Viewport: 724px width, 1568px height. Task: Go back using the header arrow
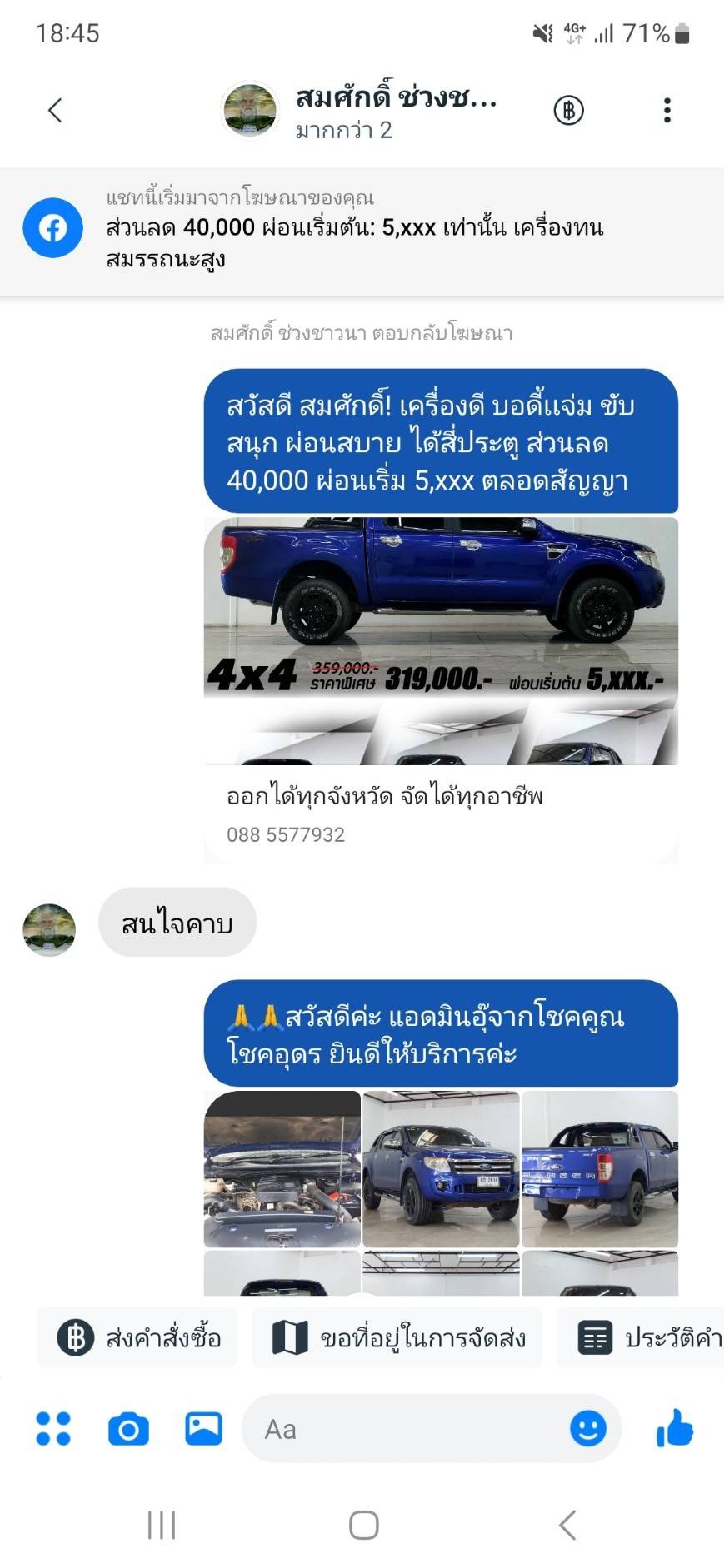pyautogui.click(x=55, y=110)
